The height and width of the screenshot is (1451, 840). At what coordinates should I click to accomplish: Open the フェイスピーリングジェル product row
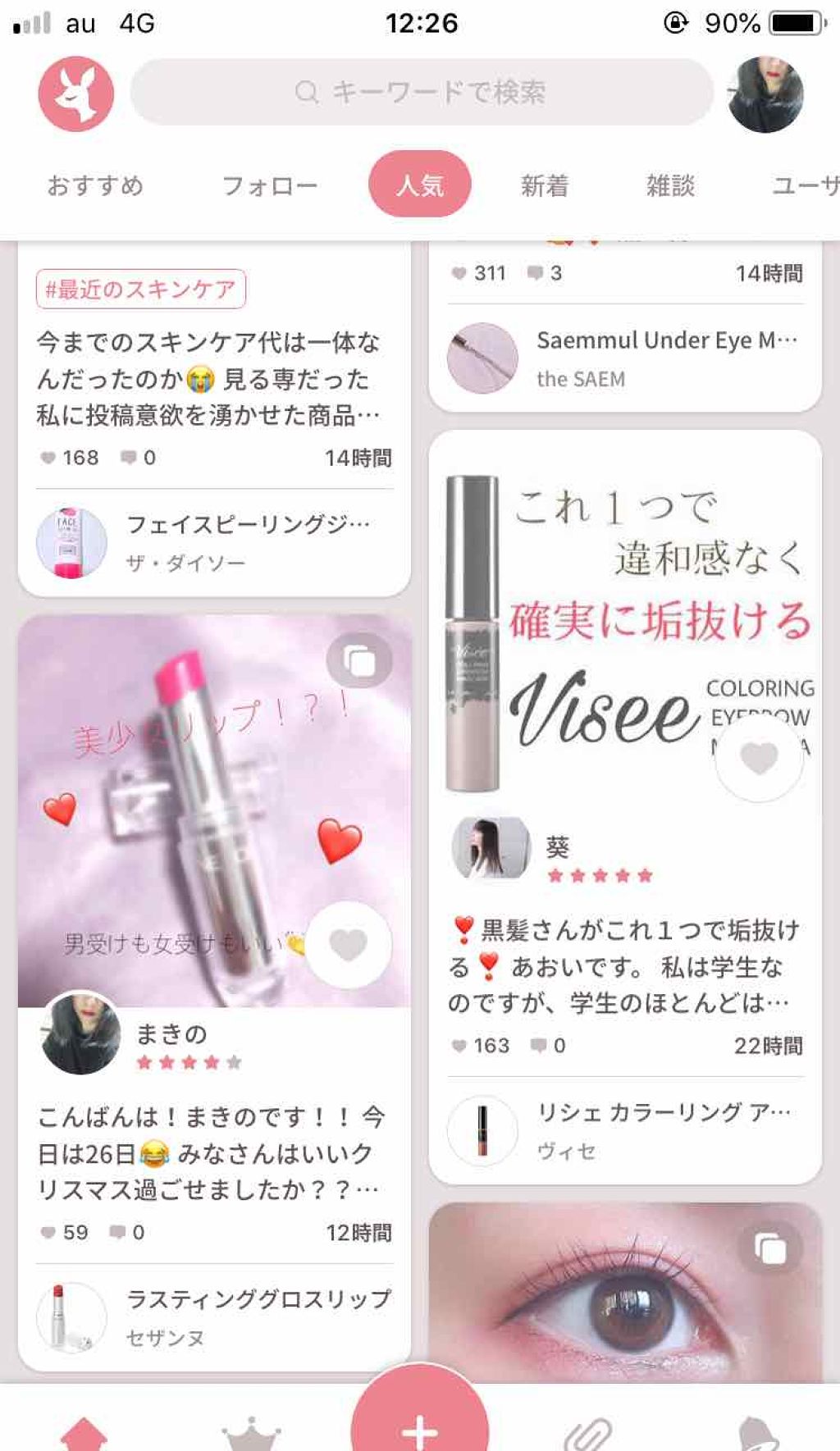[x=213, y=541]
